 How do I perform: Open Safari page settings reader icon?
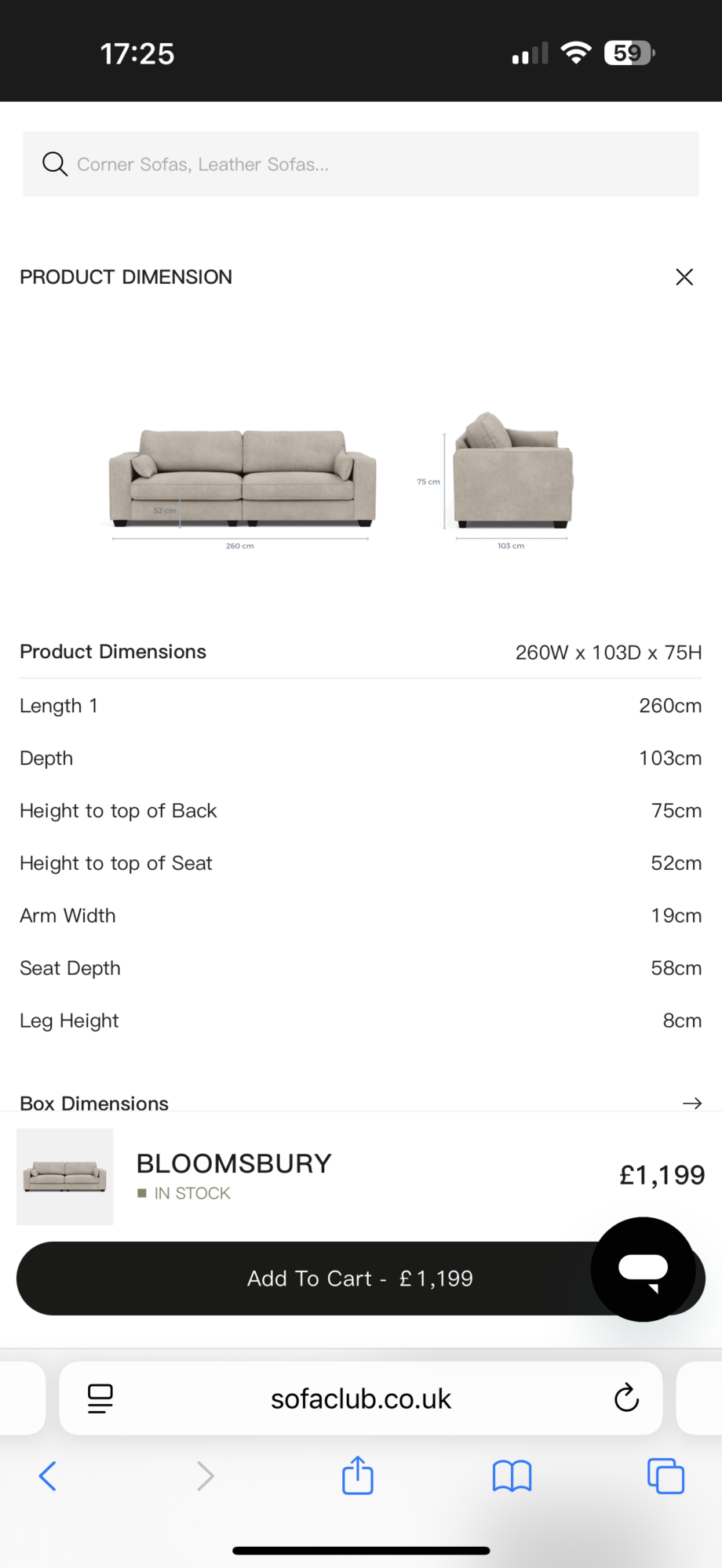coord(100,1399)
